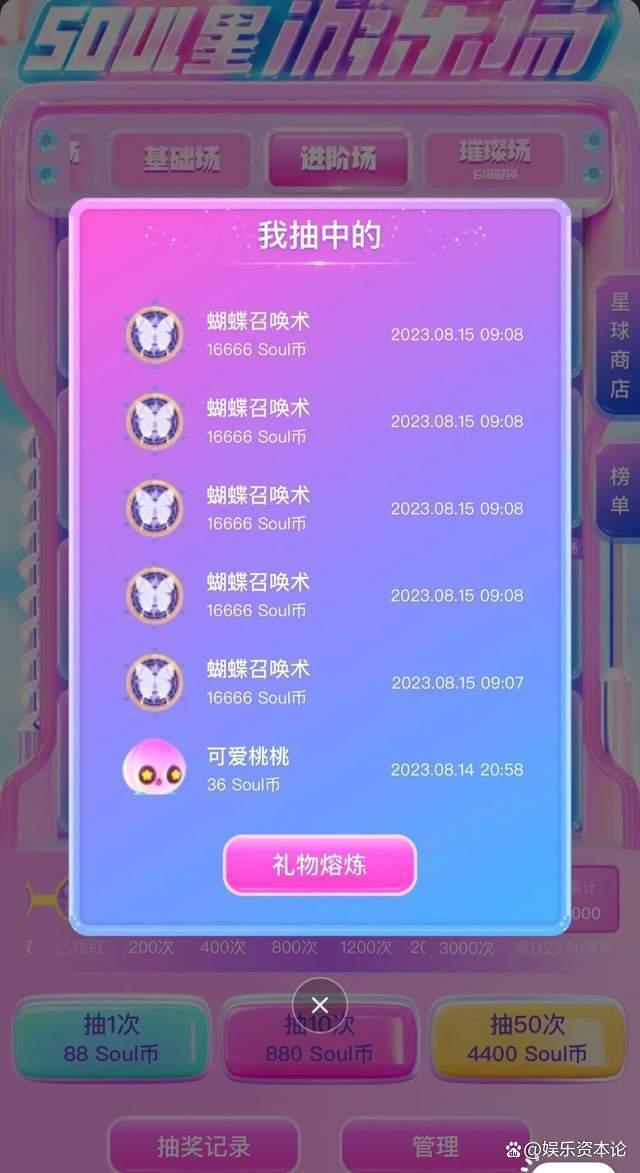Open 星球商店 side button

point(619,345)
